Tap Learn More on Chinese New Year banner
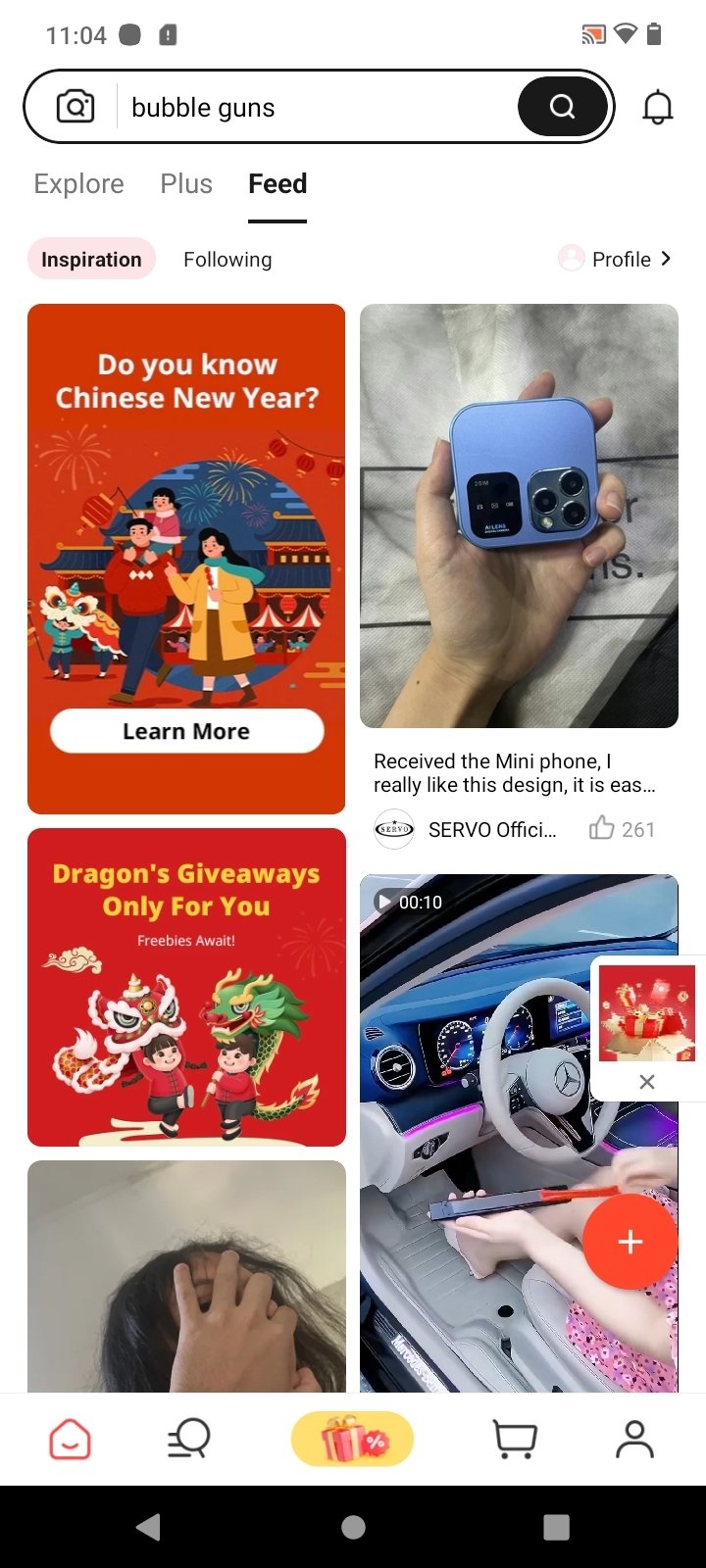This screenshot has width=706, height=1568. coord(186,731)
